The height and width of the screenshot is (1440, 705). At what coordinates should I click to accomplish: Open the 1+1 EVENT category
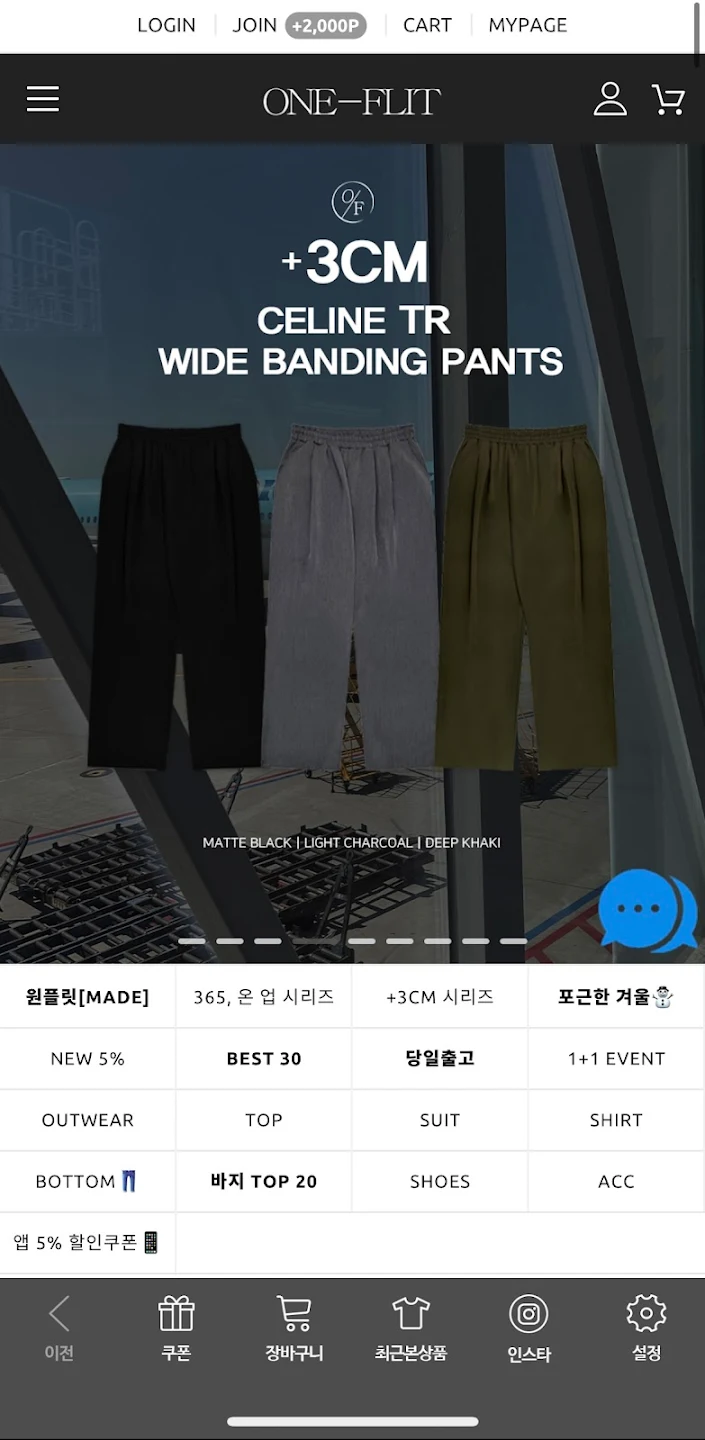(615, 1058)
